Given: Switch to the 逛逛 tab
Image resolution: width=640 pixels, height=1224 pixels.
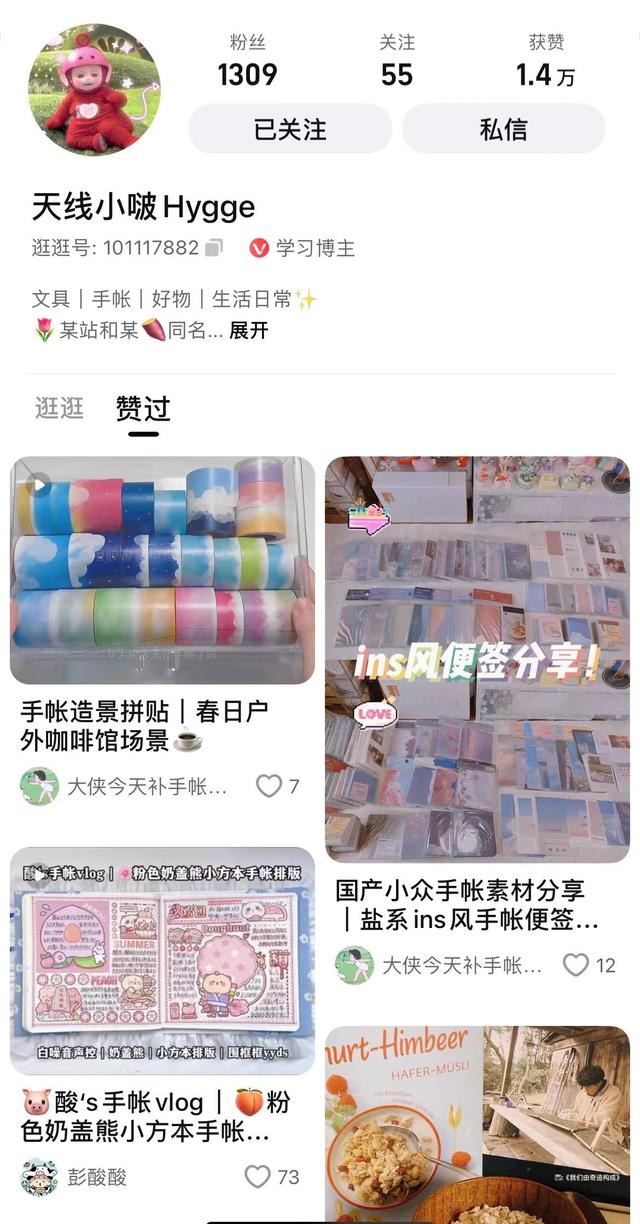Looking at the screenshot, I should coord(59,408).
